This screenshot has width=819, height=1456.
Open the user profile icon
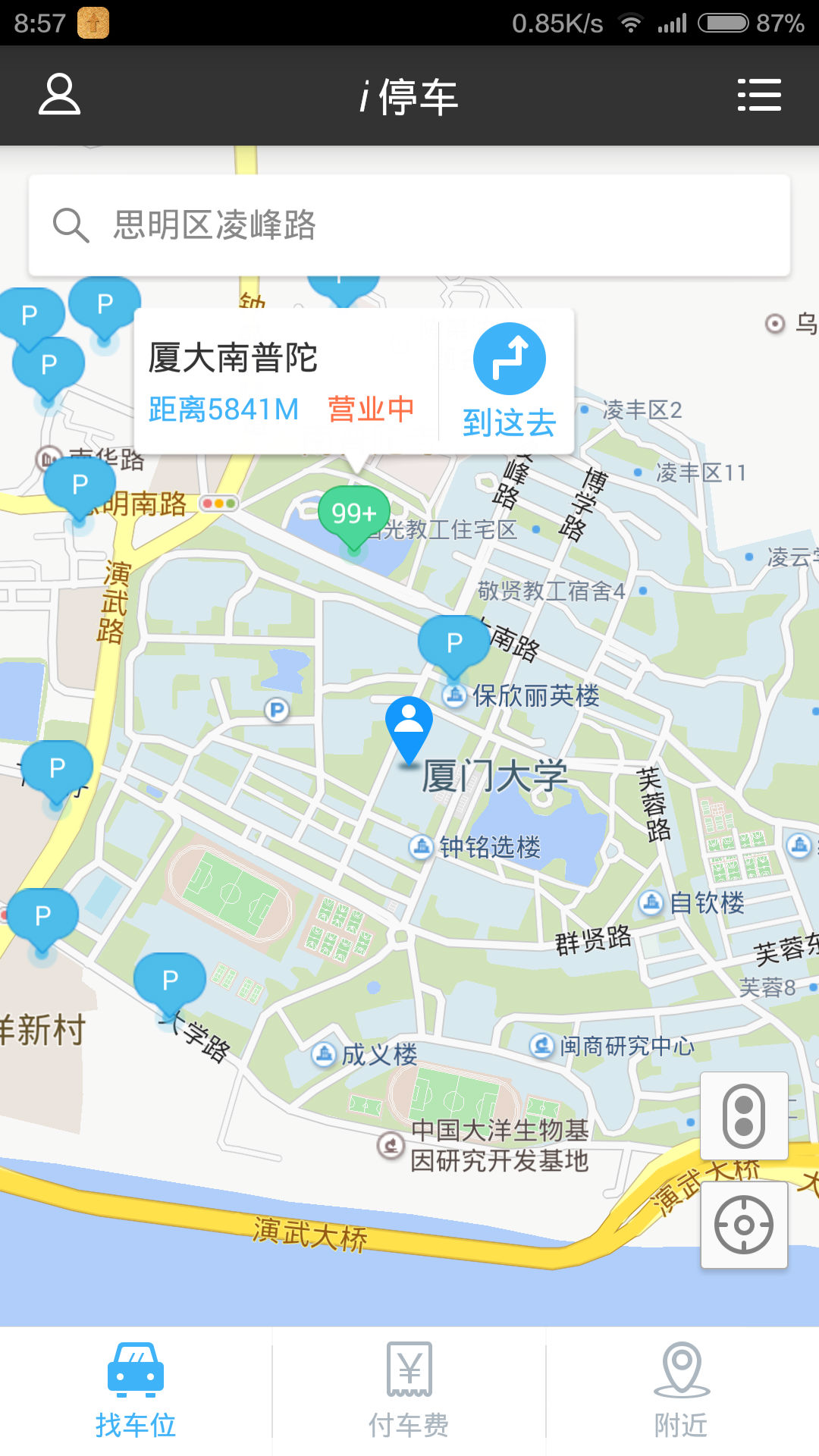pyautogui.click(x=59, y=95)
